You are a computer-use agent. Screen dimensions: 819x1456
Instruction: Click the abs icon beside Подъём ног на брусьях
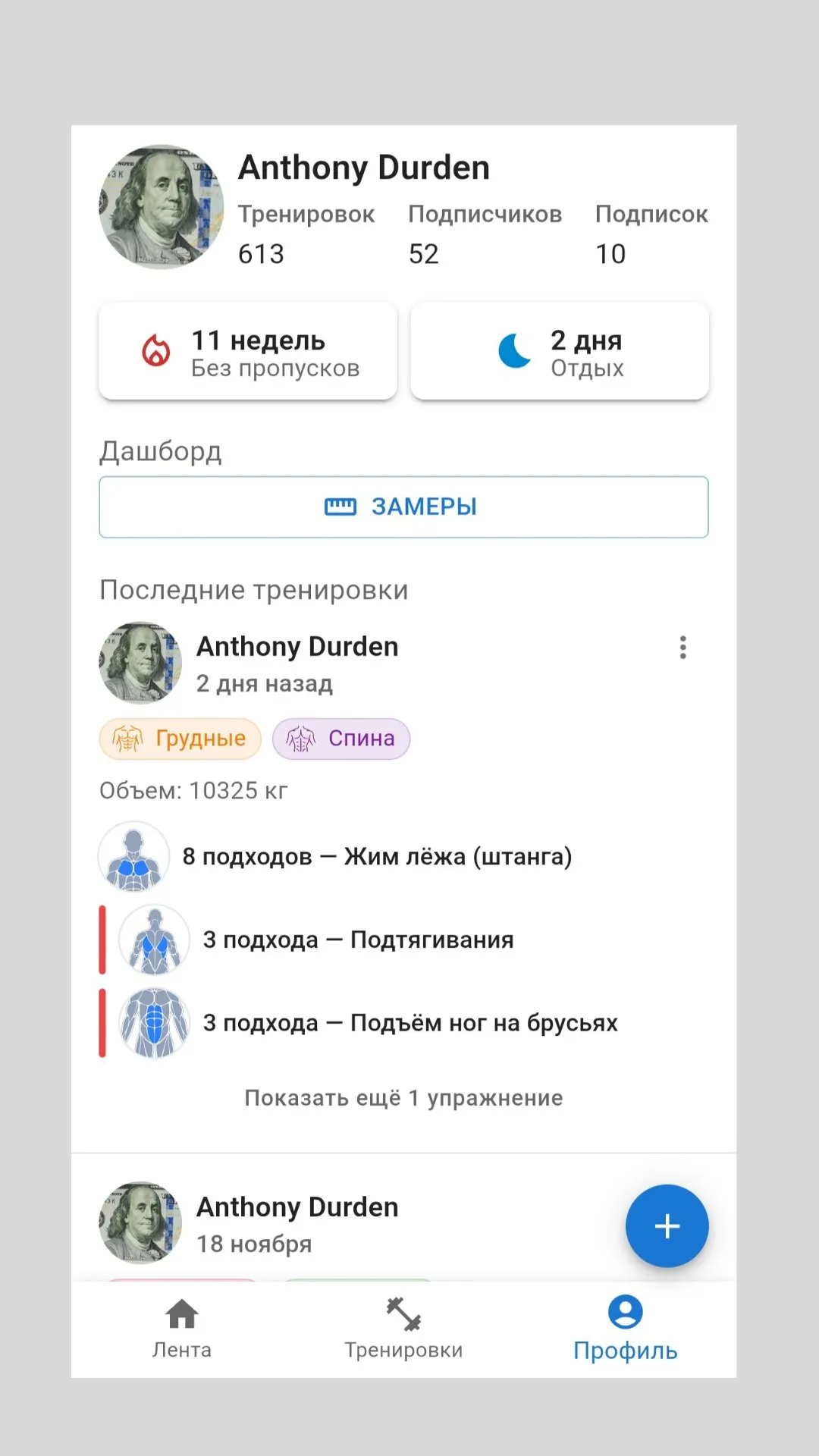(154, 1022)
